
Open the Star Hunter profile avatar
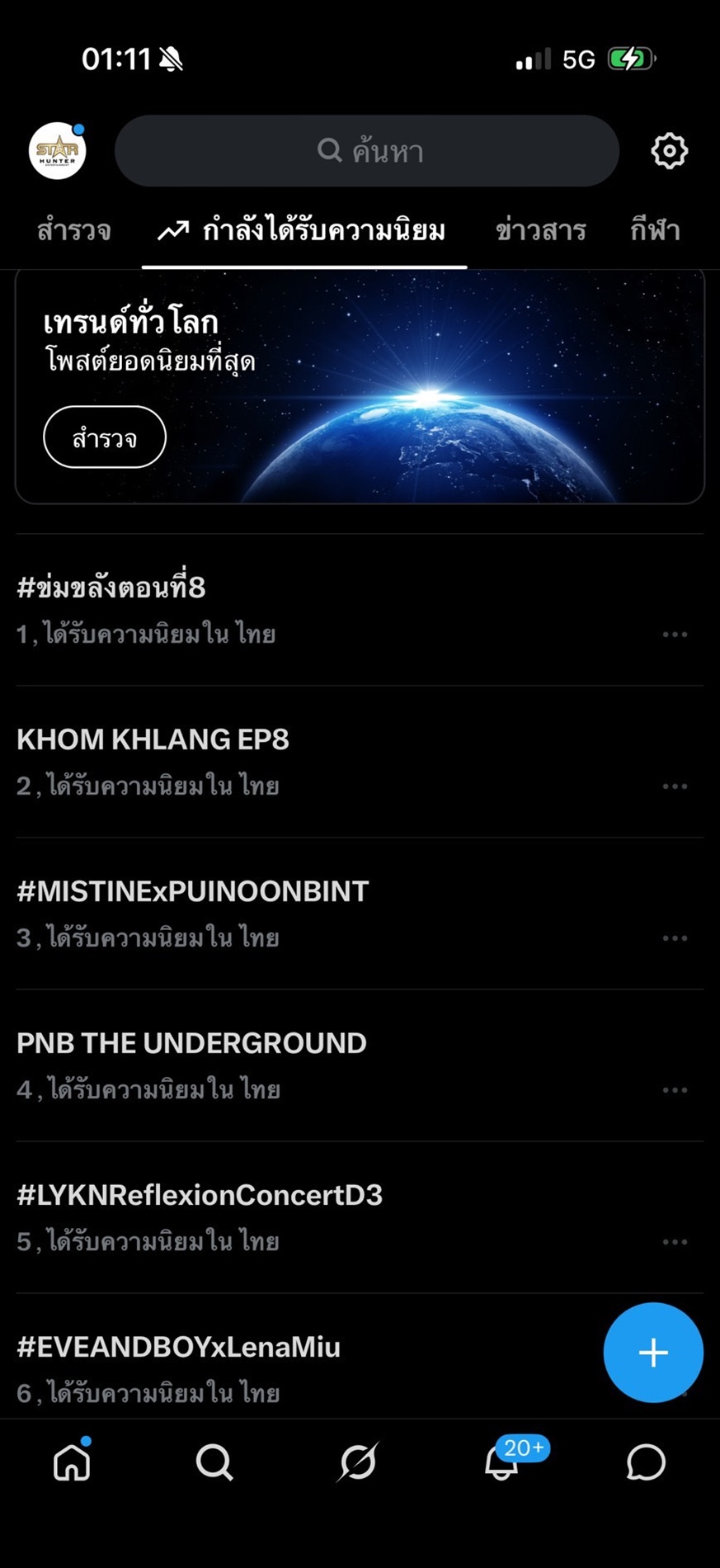(57, 151)
